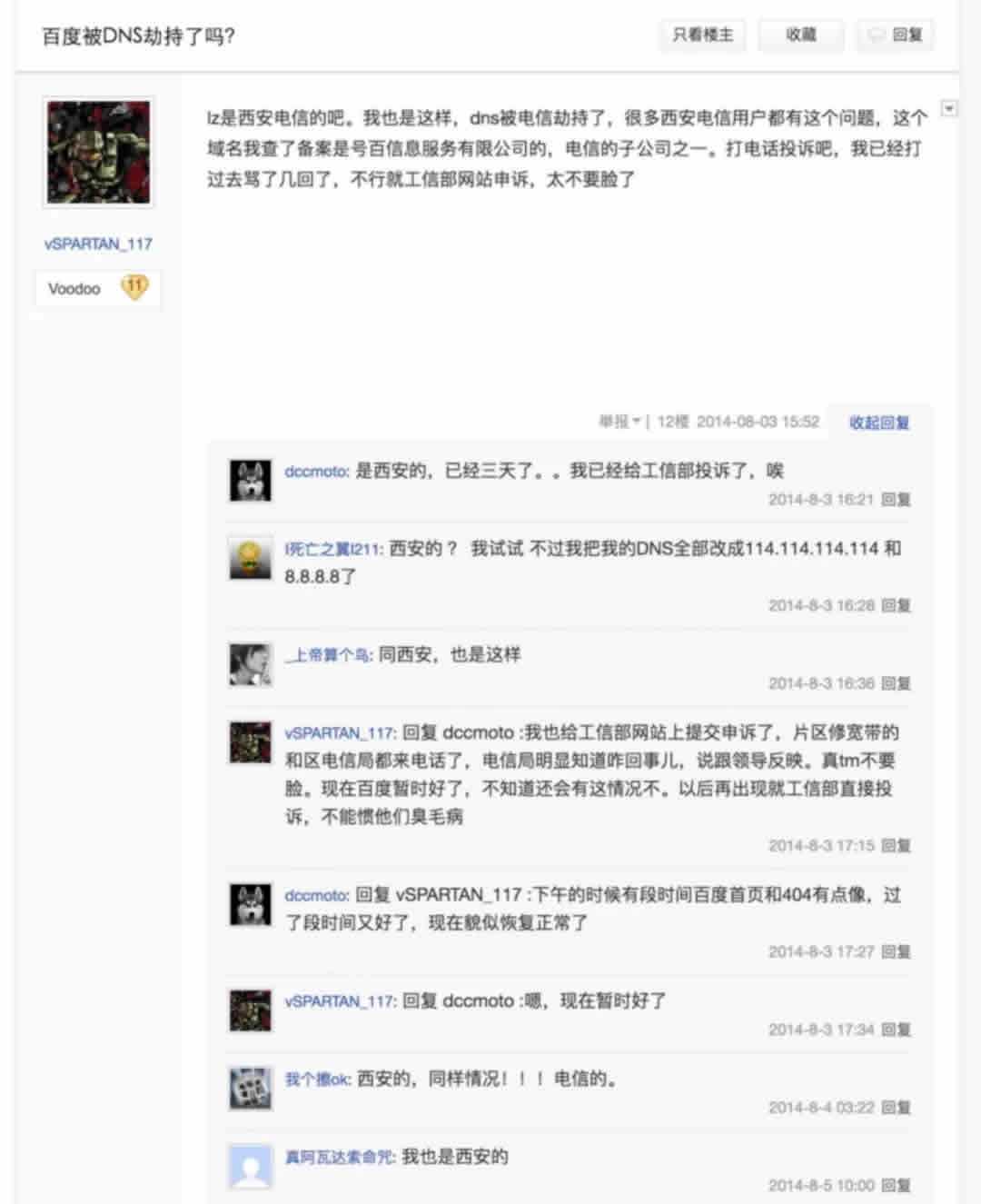This screenshot has width=981, height=1204.
Task: Reply to the 16:28 comment
Action: (896, 605)
